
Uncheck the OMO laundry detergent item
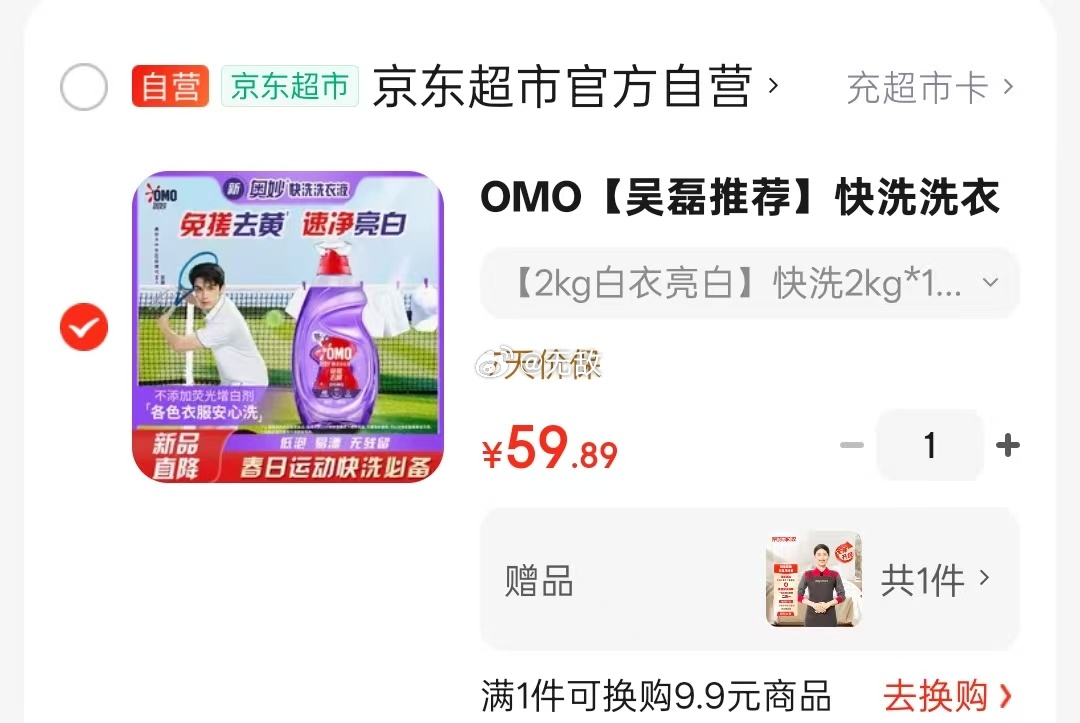pyautogui.click(x=84, y=327)
